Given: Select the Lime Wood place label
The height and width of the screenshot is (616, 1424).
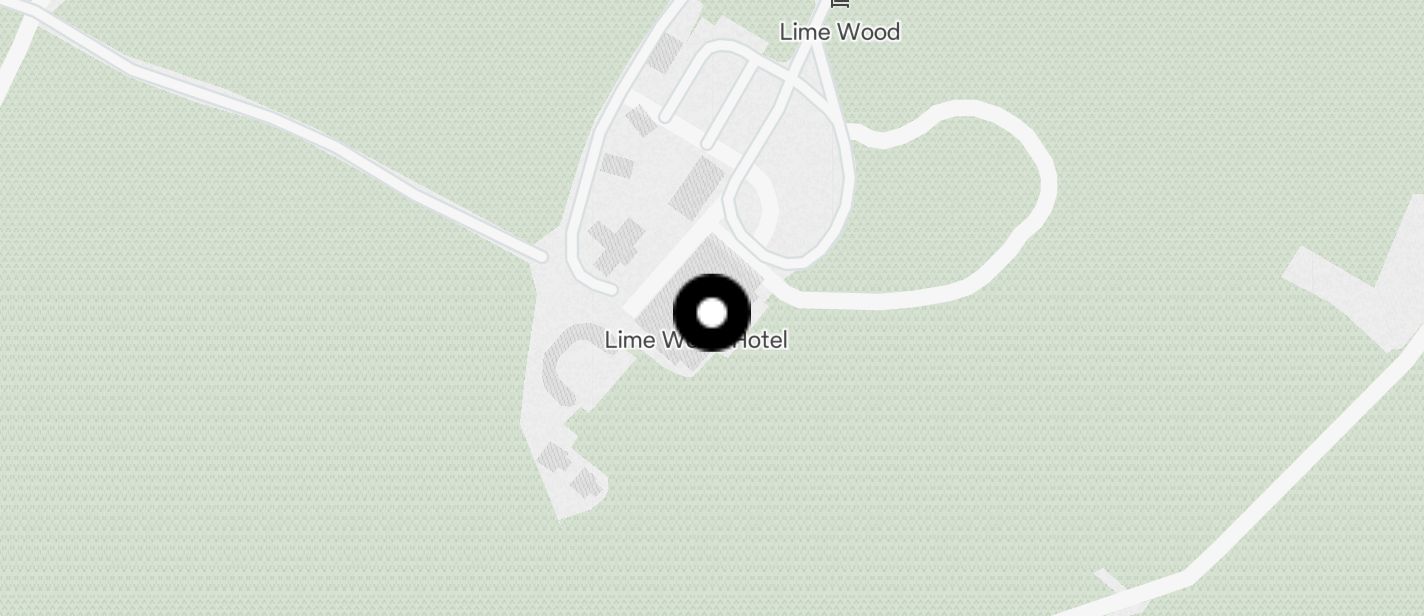Looking at the screenshot, I should pyautogui.click(x=839, y=32).
